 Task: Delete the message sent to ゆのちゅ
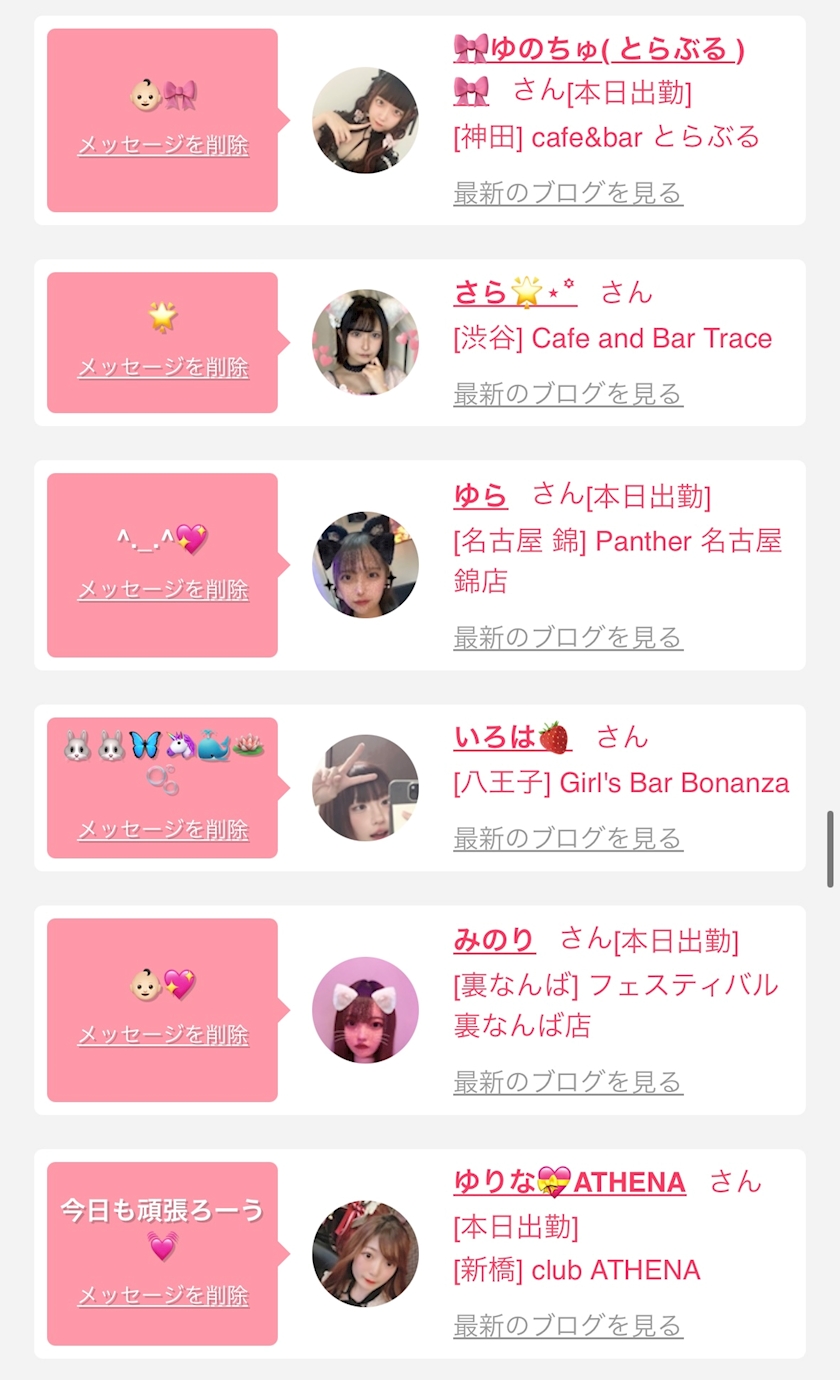[x=163, y=145]
